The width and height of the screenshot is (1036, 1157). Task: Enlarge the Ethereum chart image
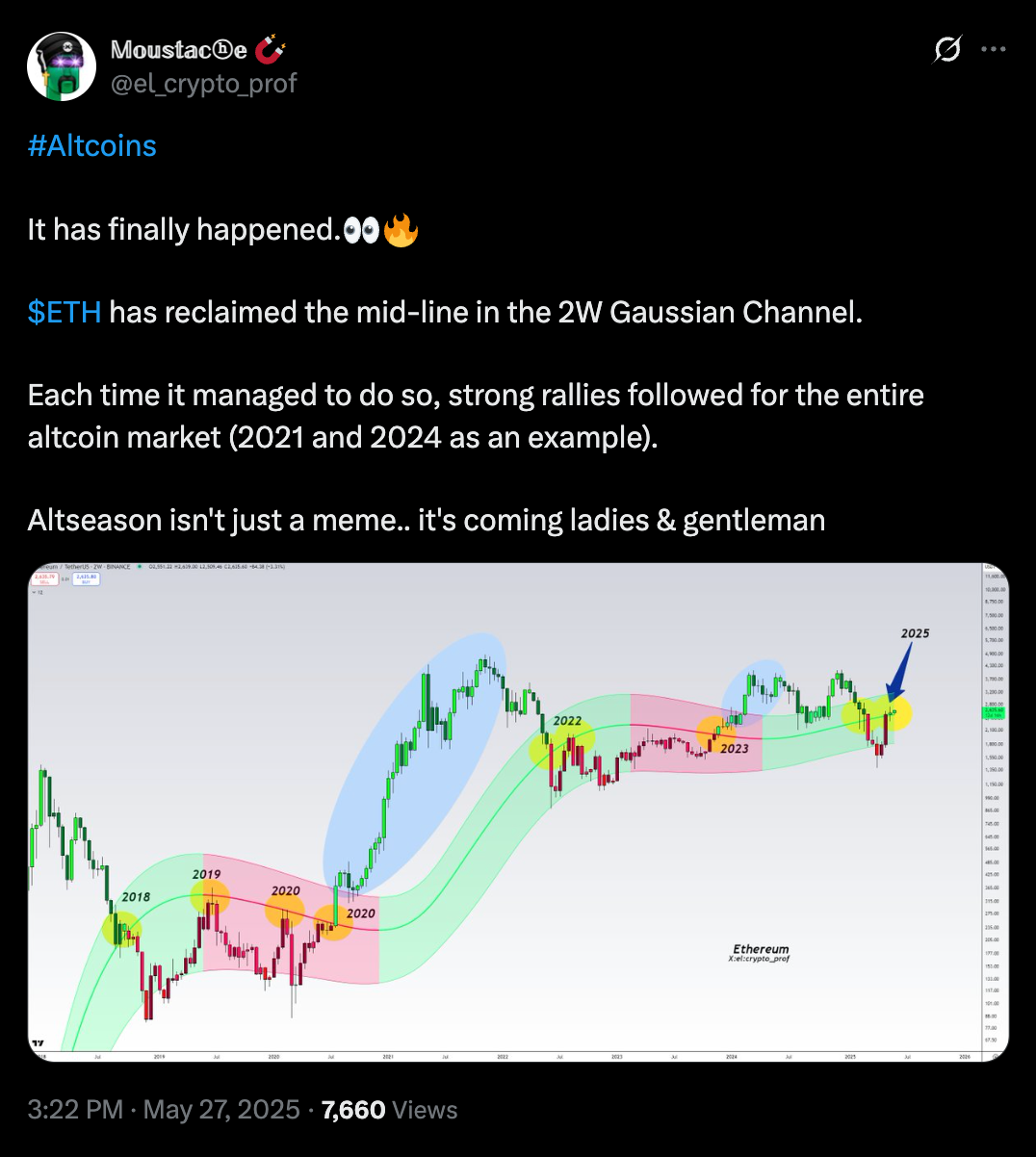[x=518, y=811]
